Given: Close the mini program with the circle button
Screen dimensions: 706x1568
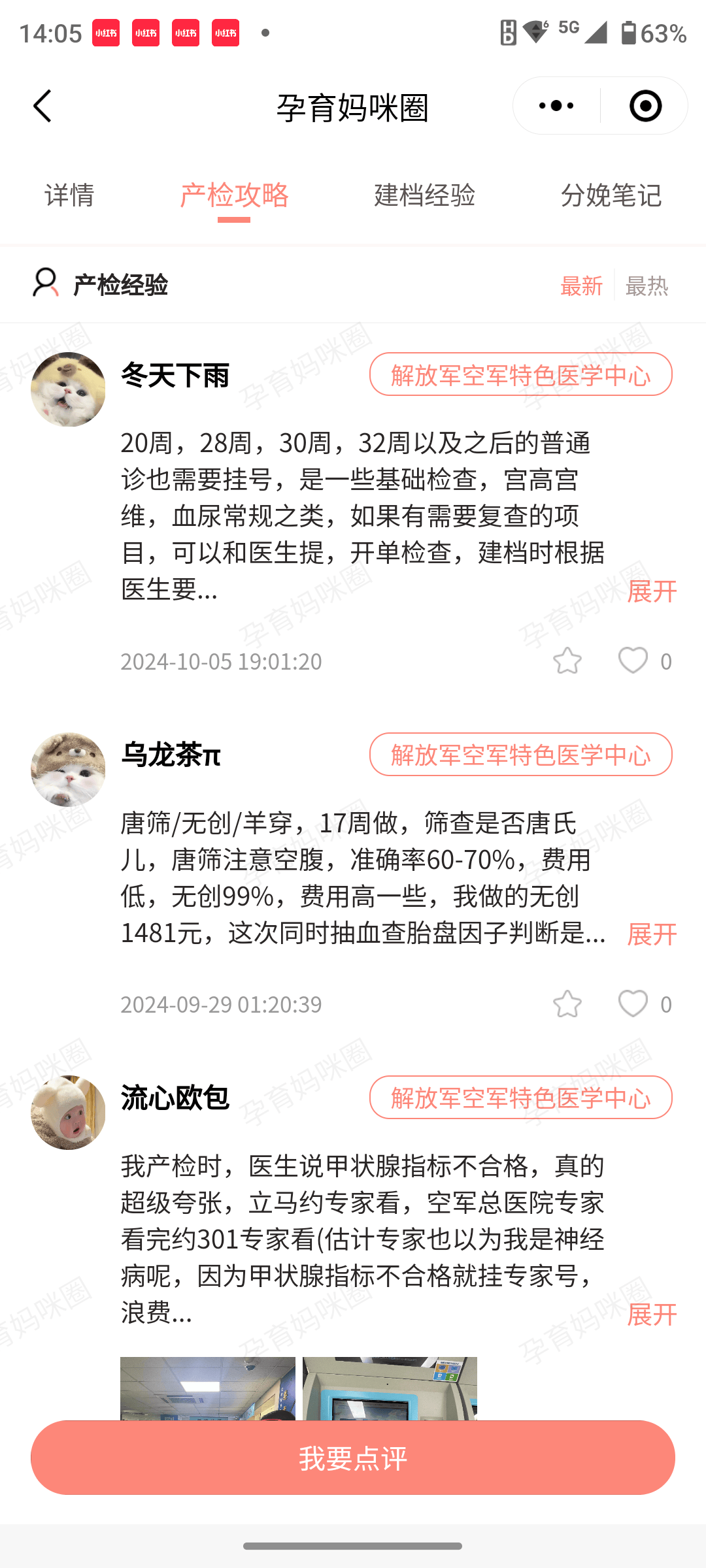Looking at the screenshot, I should click(645, 106).
